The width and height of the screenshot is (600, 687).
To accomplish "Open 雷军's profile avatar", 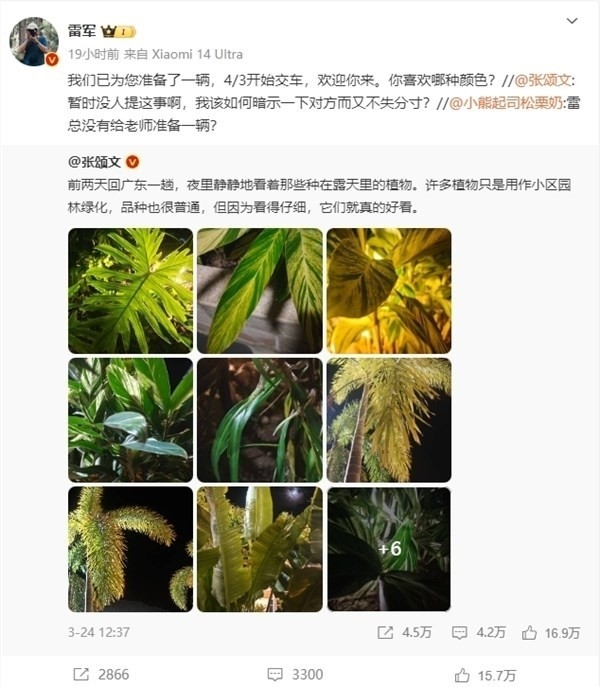I will 34,42.
